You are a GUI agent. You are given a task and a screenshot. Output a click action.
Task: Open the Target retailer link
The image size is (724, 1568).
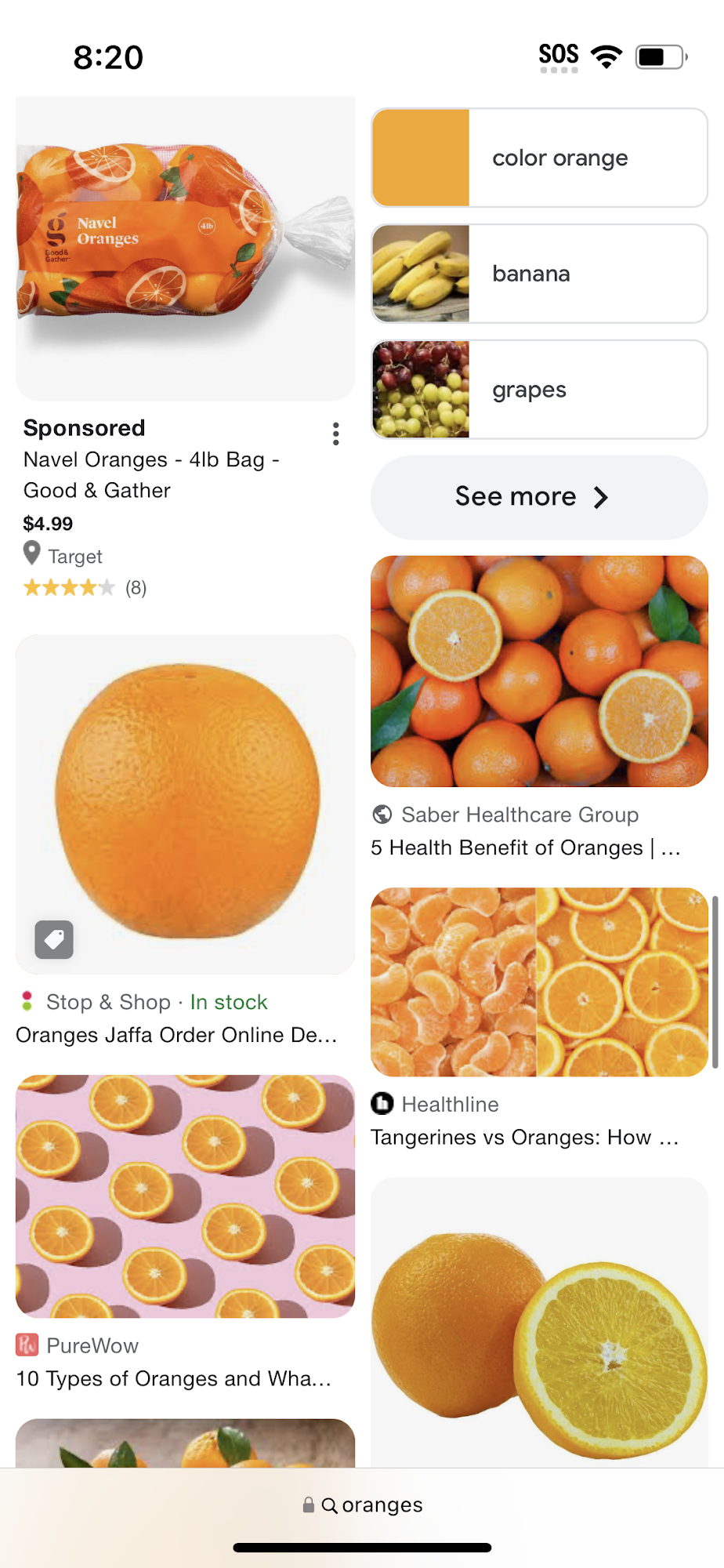pos(74,556)
